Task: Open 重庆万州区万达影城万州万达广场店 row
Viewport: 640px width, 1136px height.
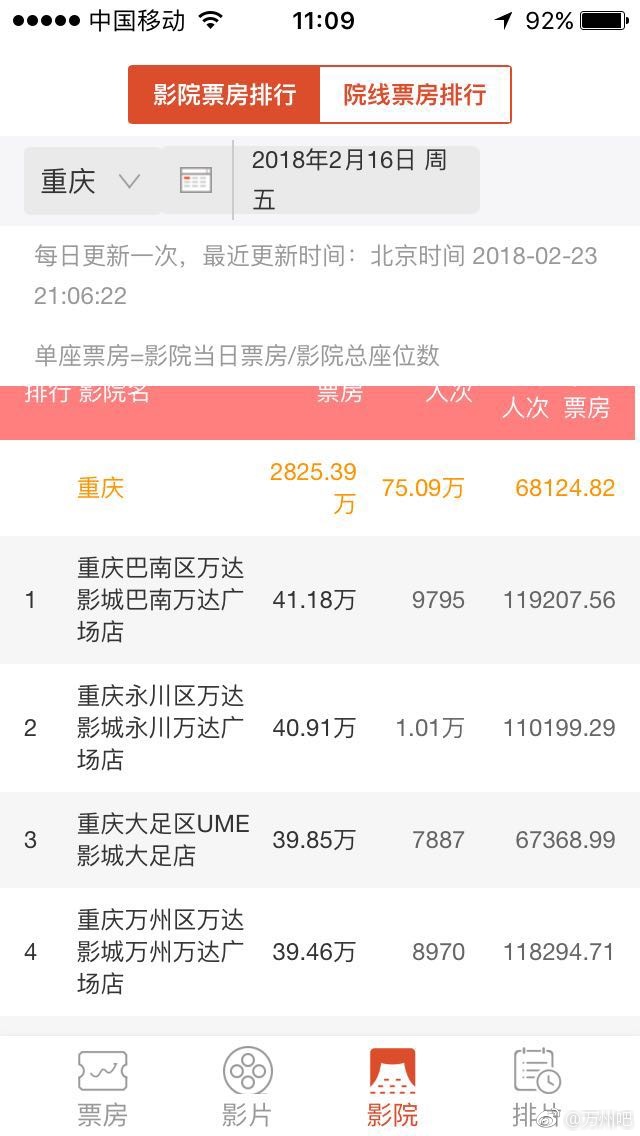Action: (x=320, y=952)
